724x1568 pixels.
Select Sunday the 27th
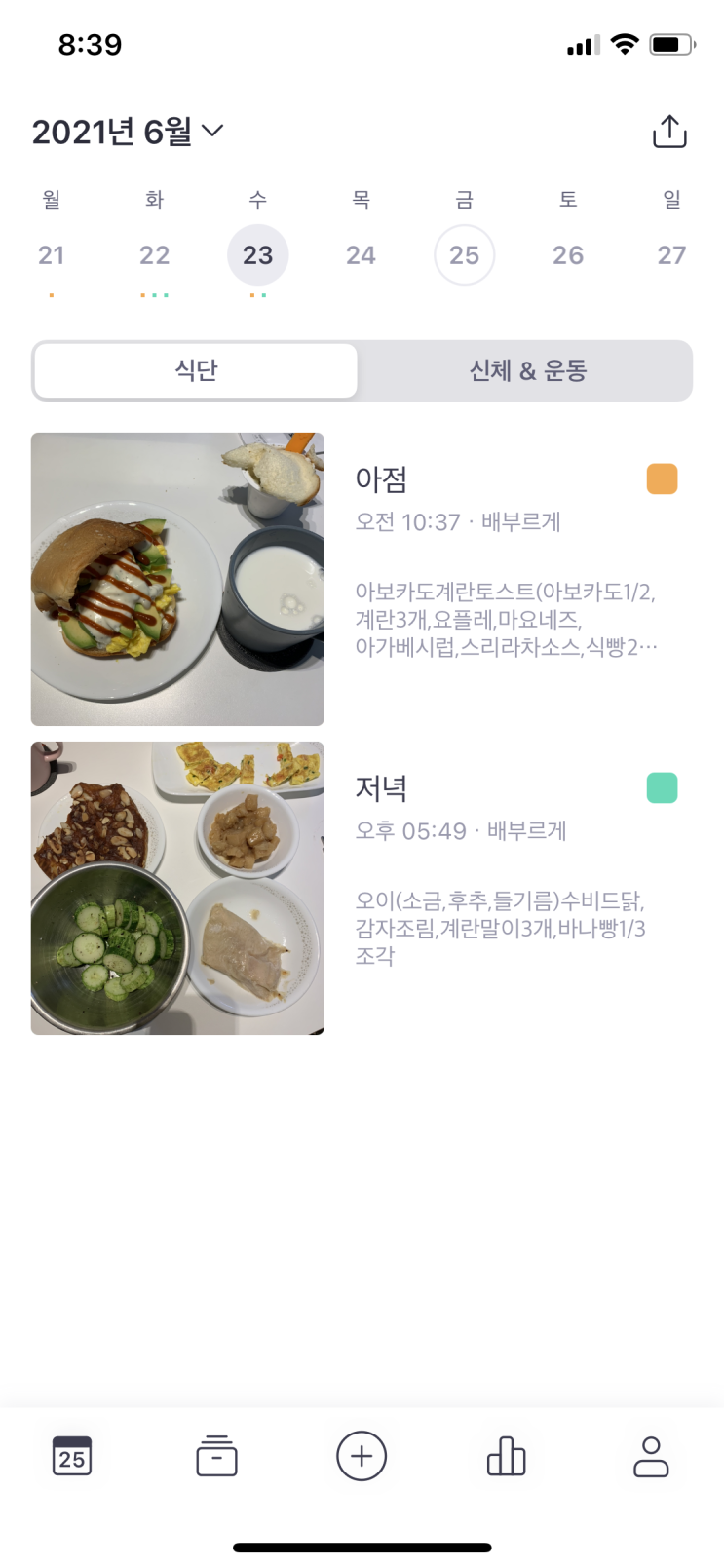[671, 255]
